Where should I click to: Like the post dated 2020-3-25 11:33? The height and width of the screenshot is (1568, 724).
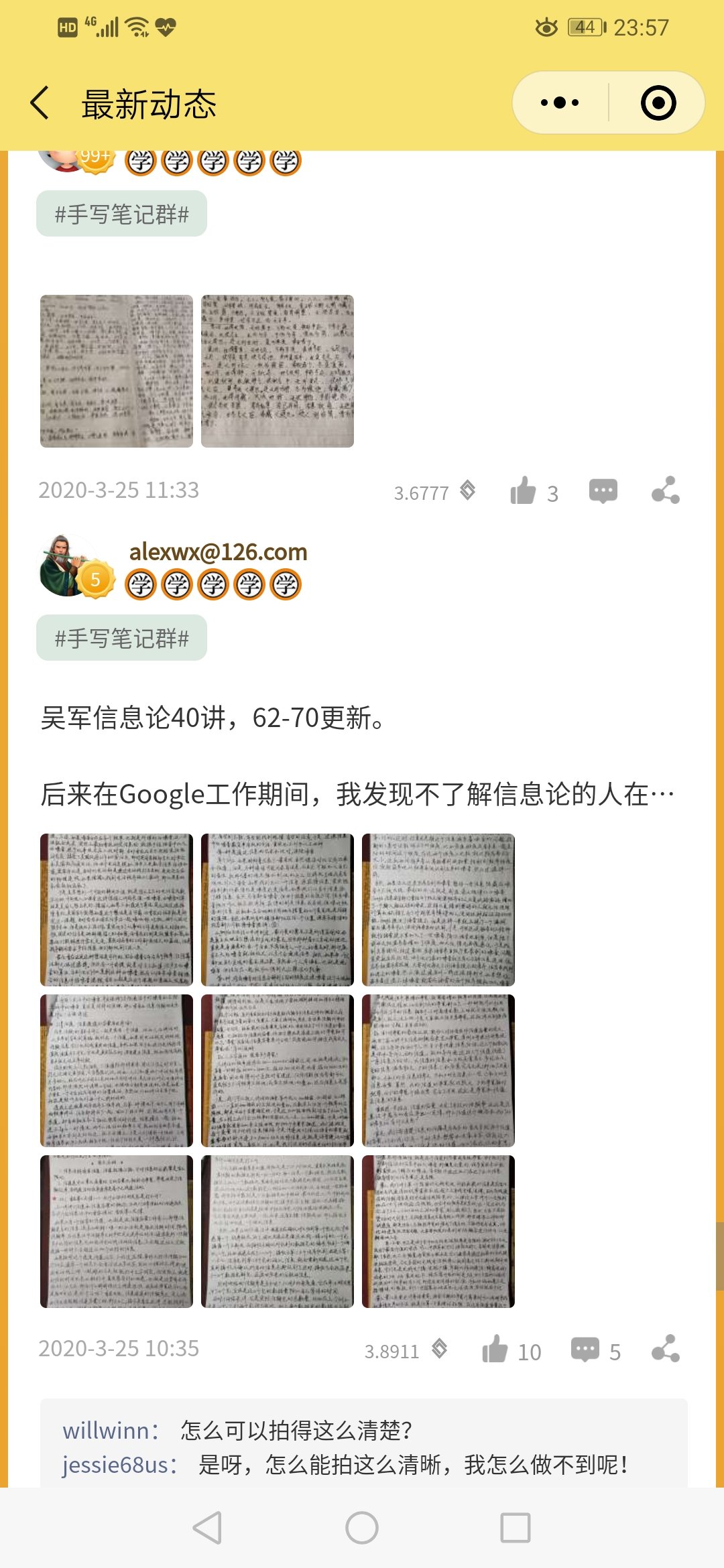click(524, 491)
